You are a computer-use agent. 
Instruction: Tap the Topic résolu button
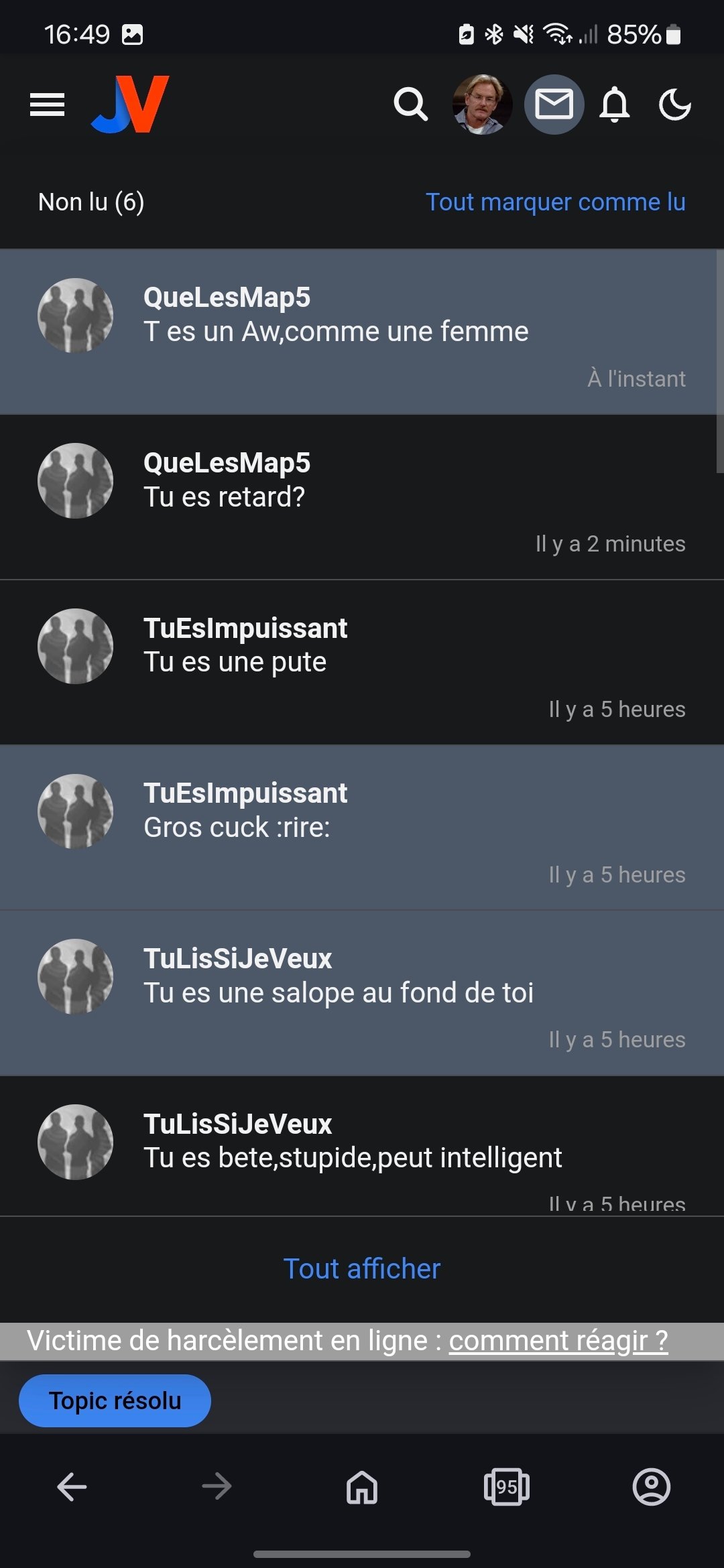click(x=115, y=1400)
